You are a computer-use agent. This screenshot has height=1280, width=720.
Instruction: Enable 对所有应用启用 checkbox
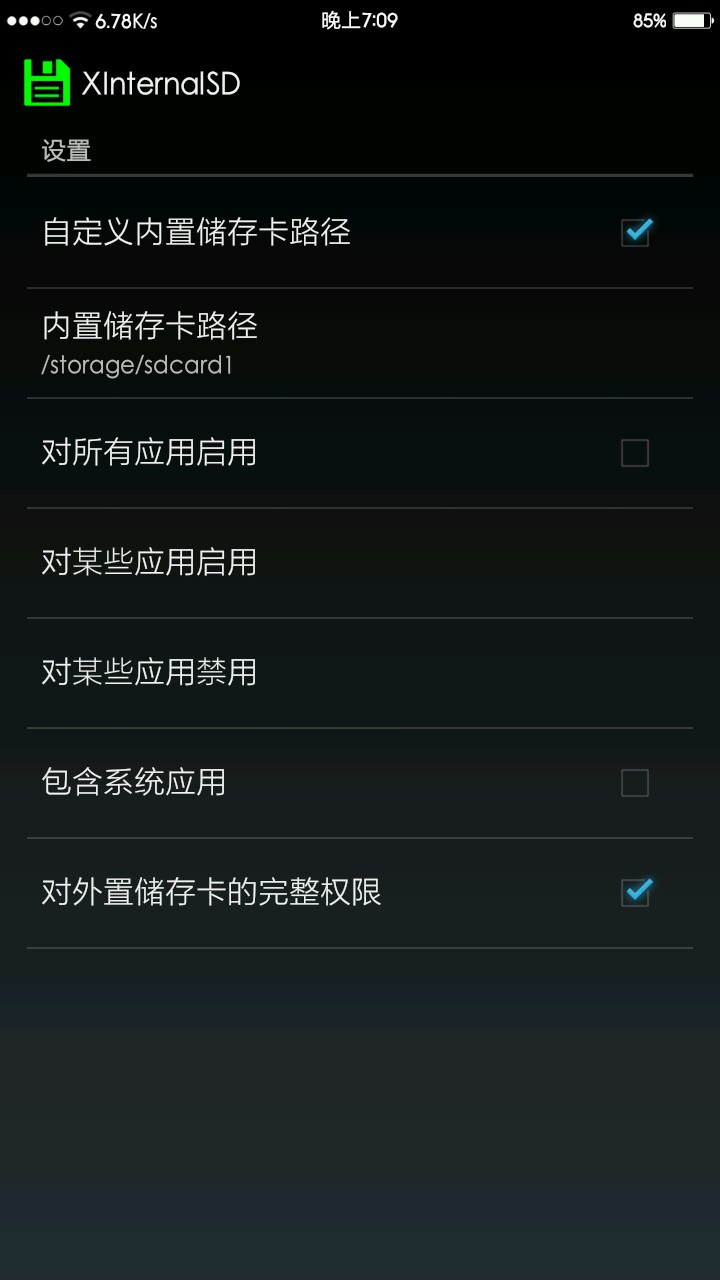click(x=635, y=453)
